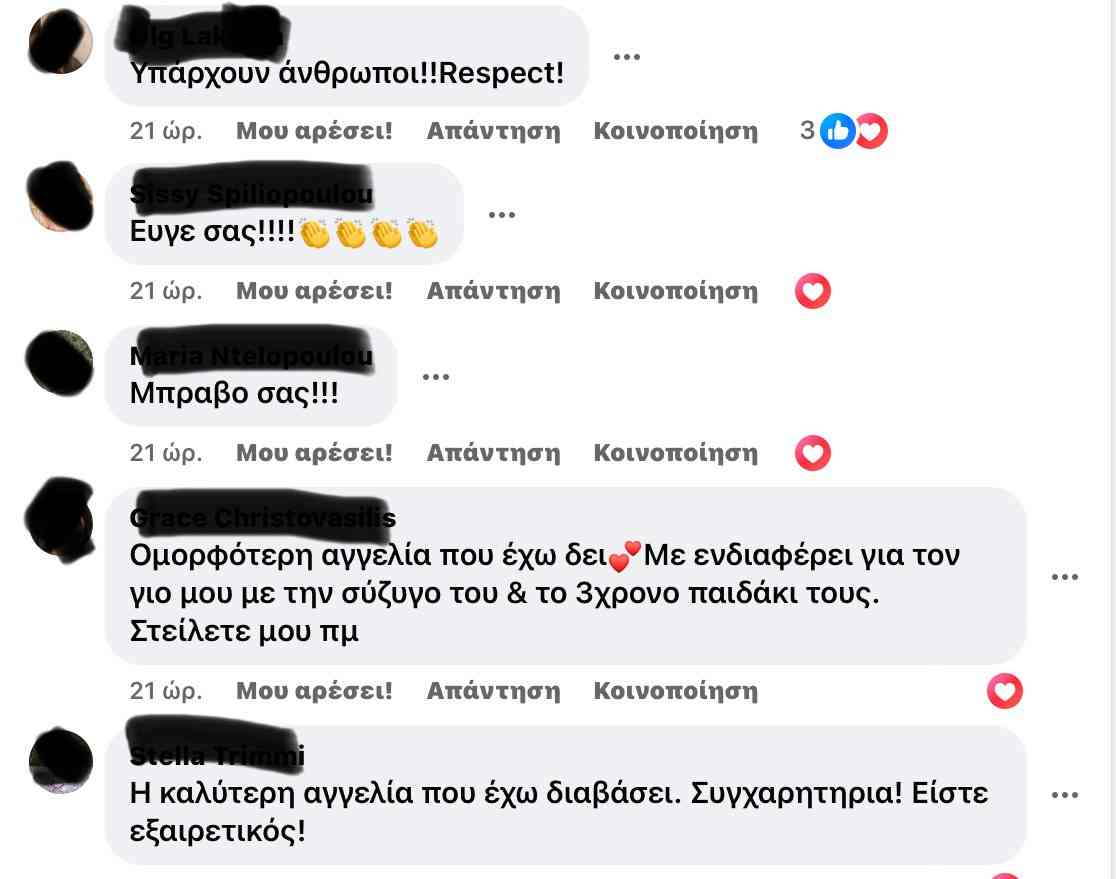Share the 'Ομορφότερη αγγελία που έχω δει' comment
This screenshot has width=1116, height=879.
pyautogui.click(x=676, y=691)
